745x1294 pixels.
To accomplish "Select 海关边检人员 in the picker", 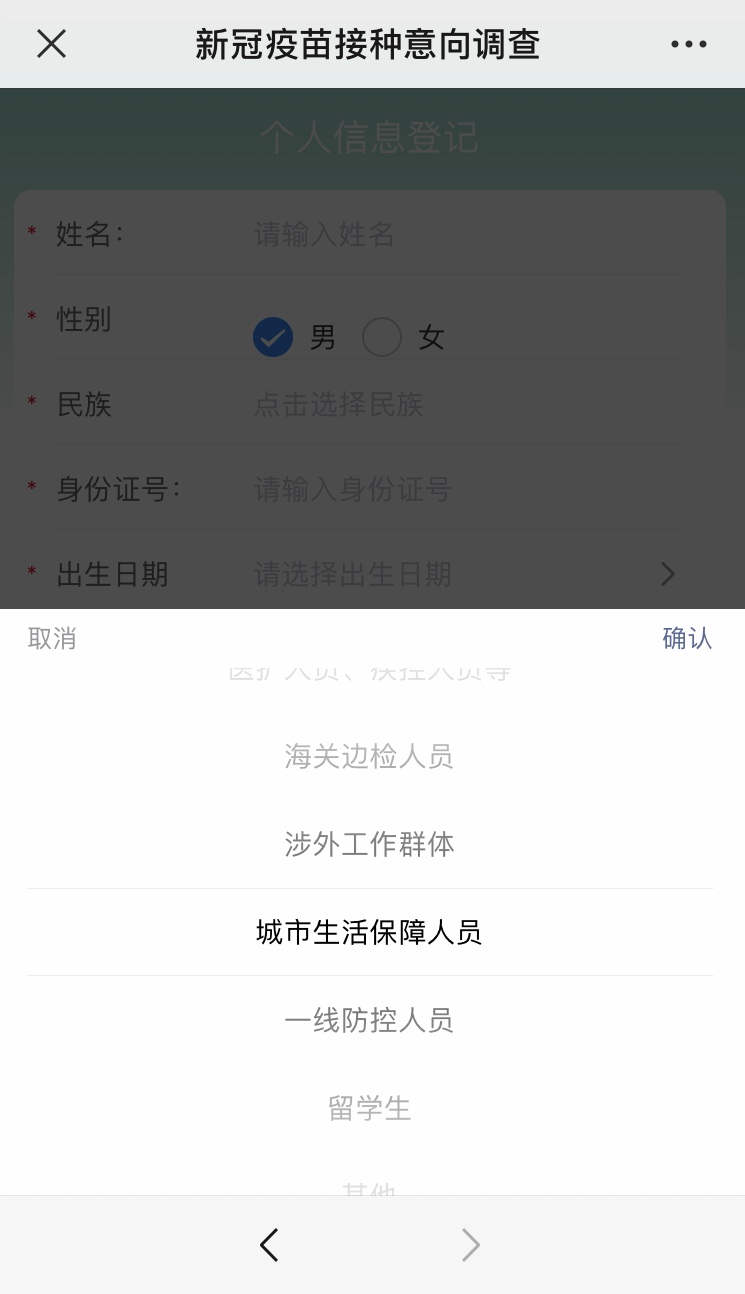I will pos(369,756).
